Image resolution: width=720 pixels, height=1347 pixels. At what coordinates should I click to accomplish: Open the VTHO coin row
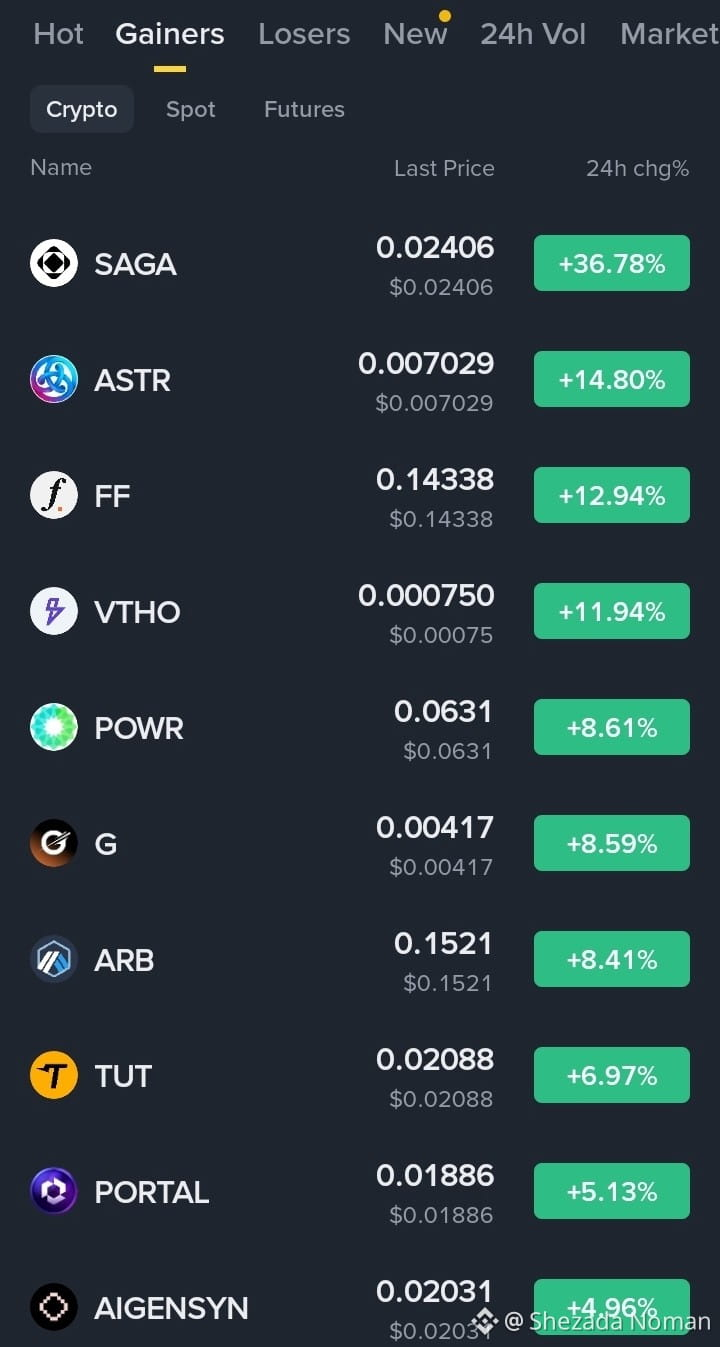[x=360, y=612]
